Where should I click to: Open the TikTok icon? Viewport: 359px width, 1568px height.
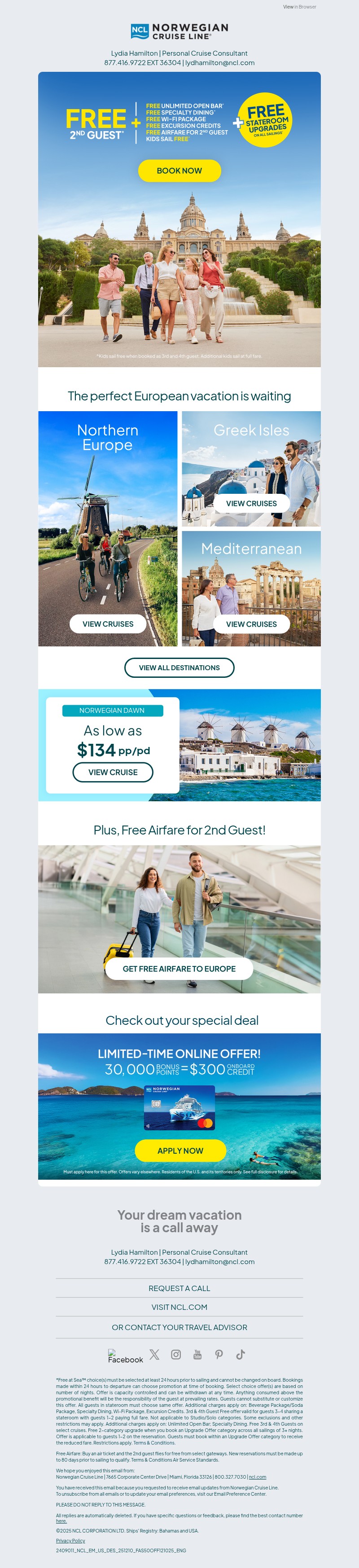(x=241, y=1354)
